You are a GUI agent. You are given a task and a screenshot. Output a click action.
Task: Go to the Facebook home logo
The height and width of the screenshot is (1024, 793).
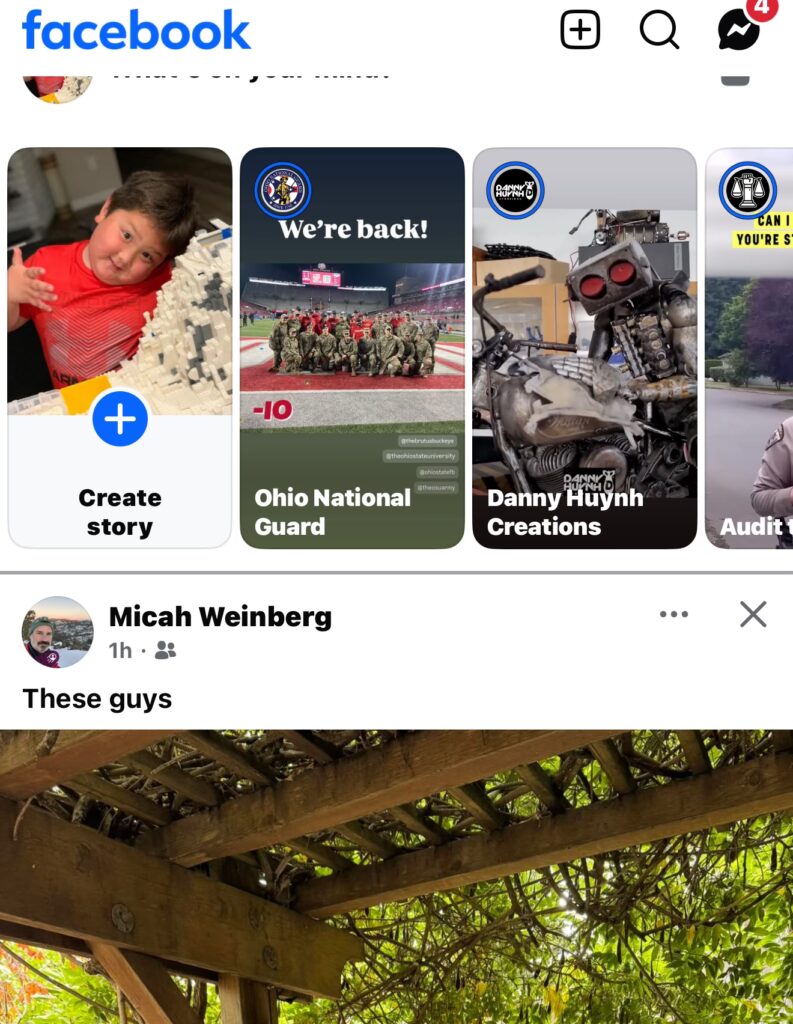coord(136,30)
